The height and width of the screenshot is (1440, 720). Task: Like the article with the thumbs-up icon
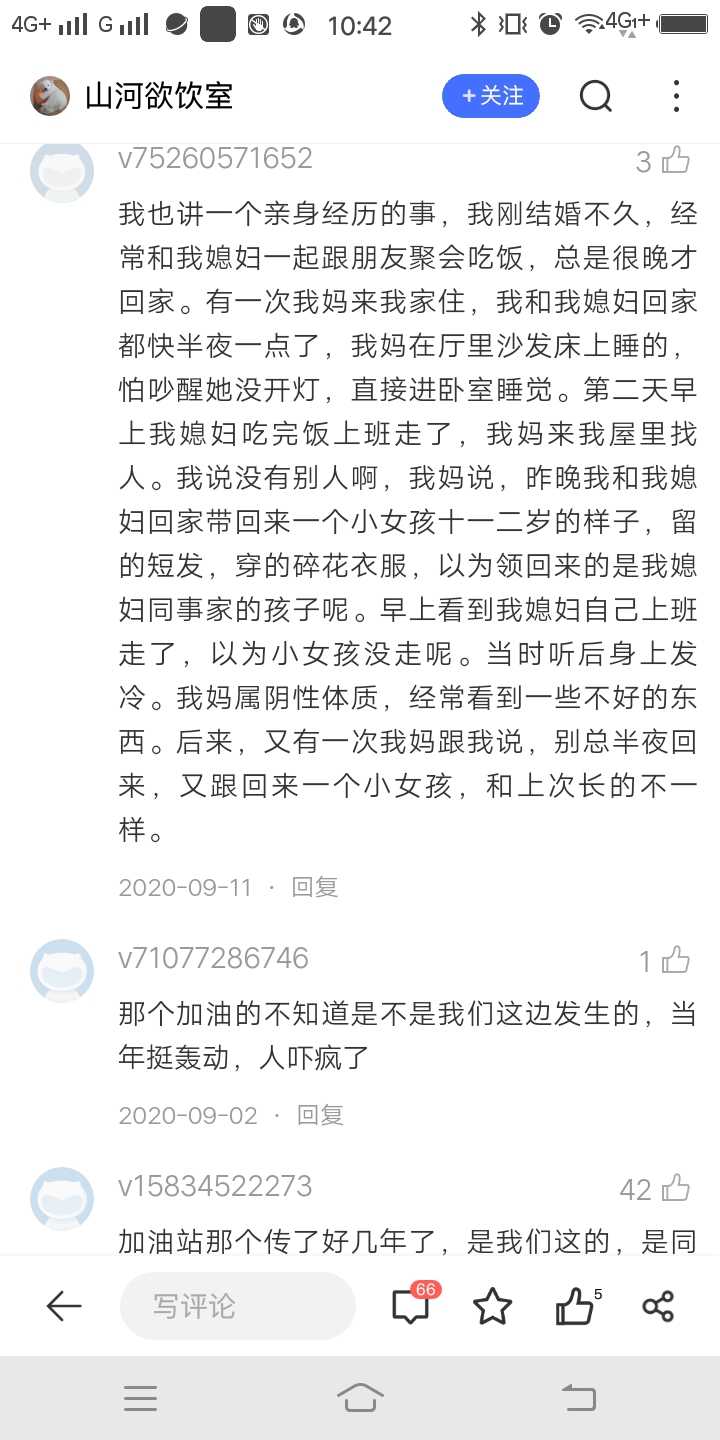[577, 1306]
